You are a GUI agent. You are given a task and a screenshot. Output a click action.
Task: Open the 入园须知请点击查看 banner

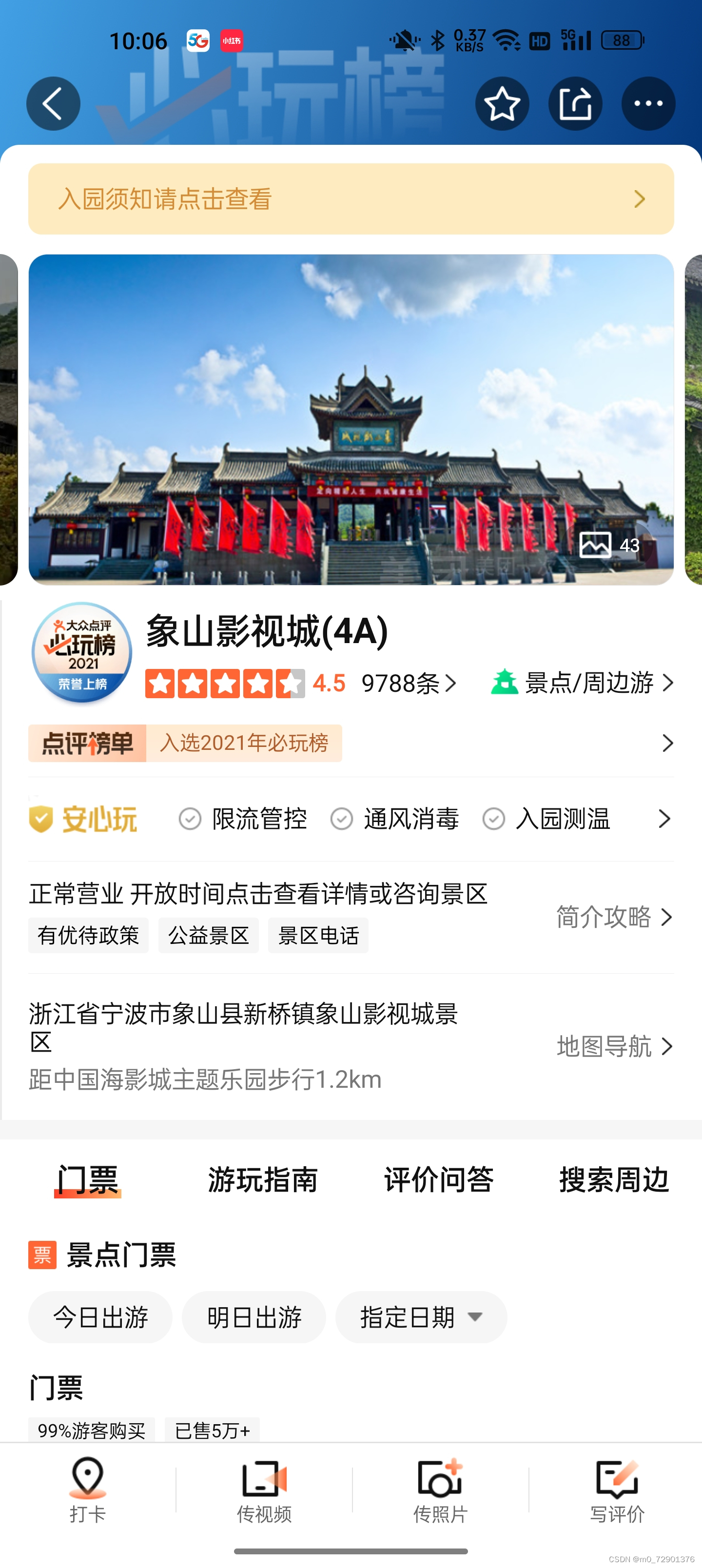(x=351, y=199)
